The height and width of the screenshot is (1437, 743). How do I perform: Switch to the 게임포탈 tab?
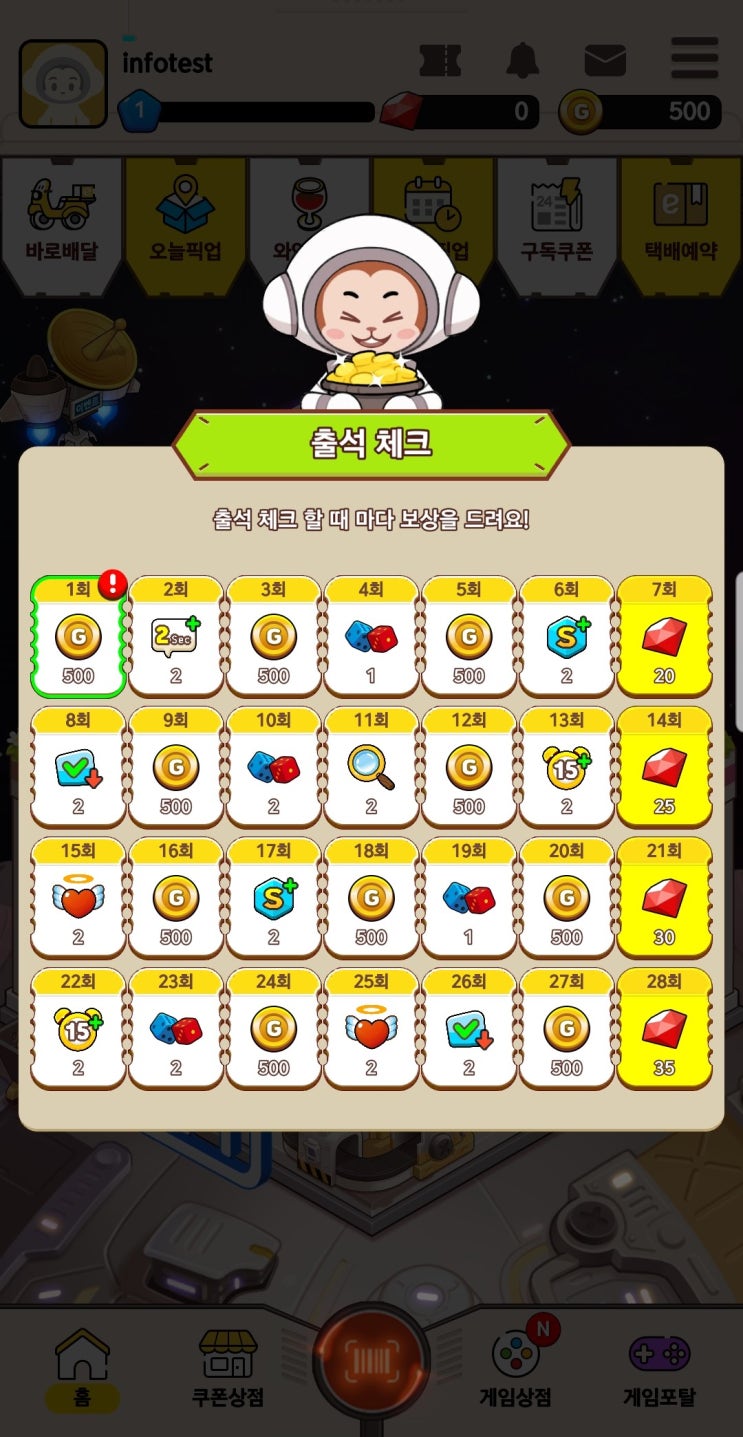[657, 1369]
